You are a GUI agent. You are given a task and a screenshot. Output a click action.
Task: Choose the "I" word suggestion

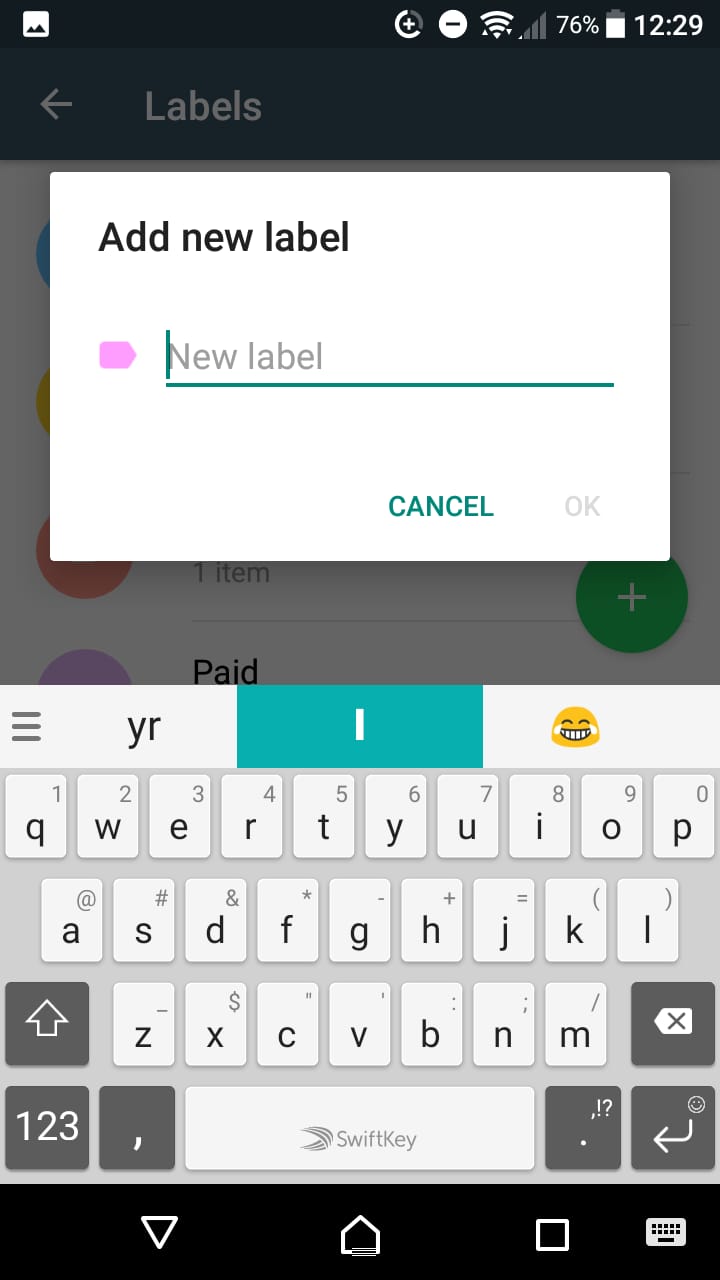(360, 727)
